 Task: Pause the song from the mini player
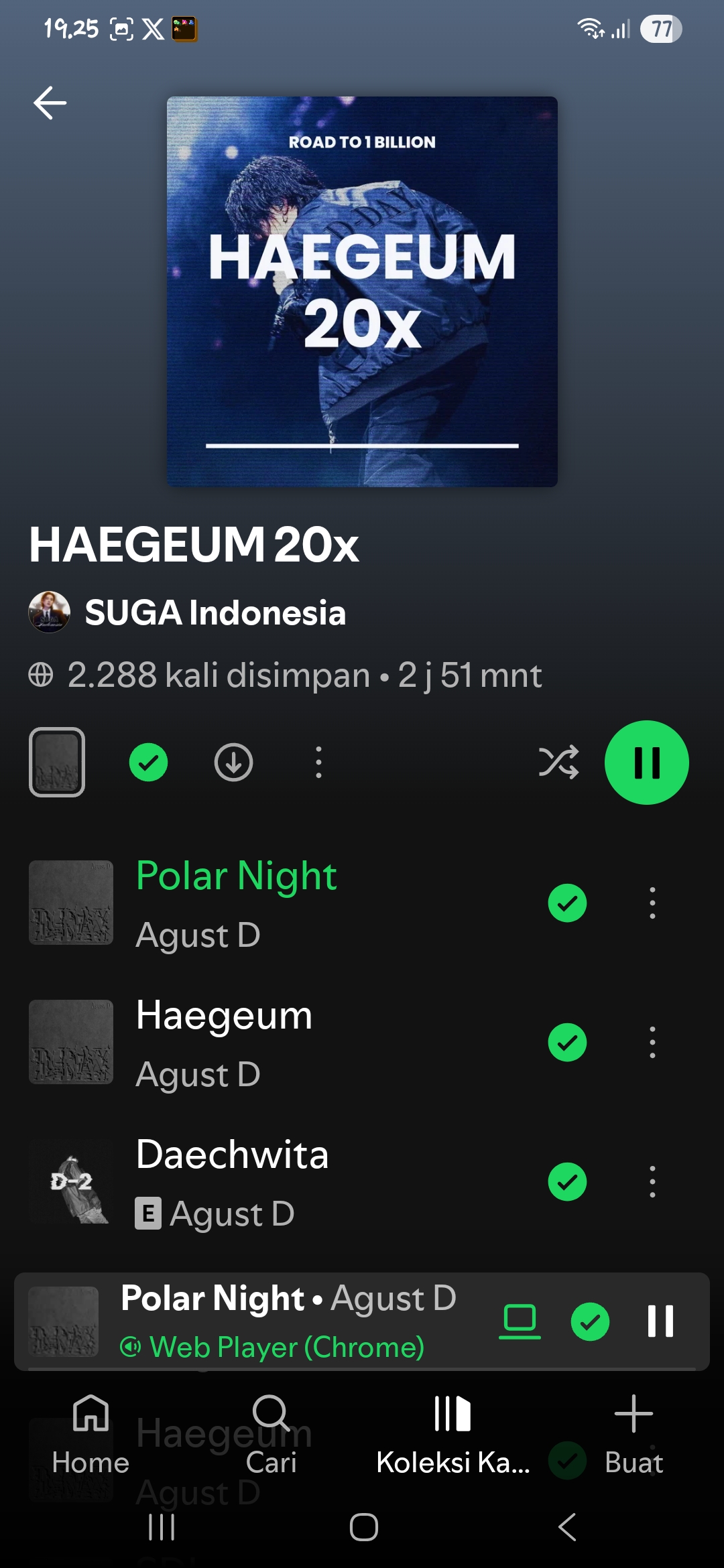660,1321
